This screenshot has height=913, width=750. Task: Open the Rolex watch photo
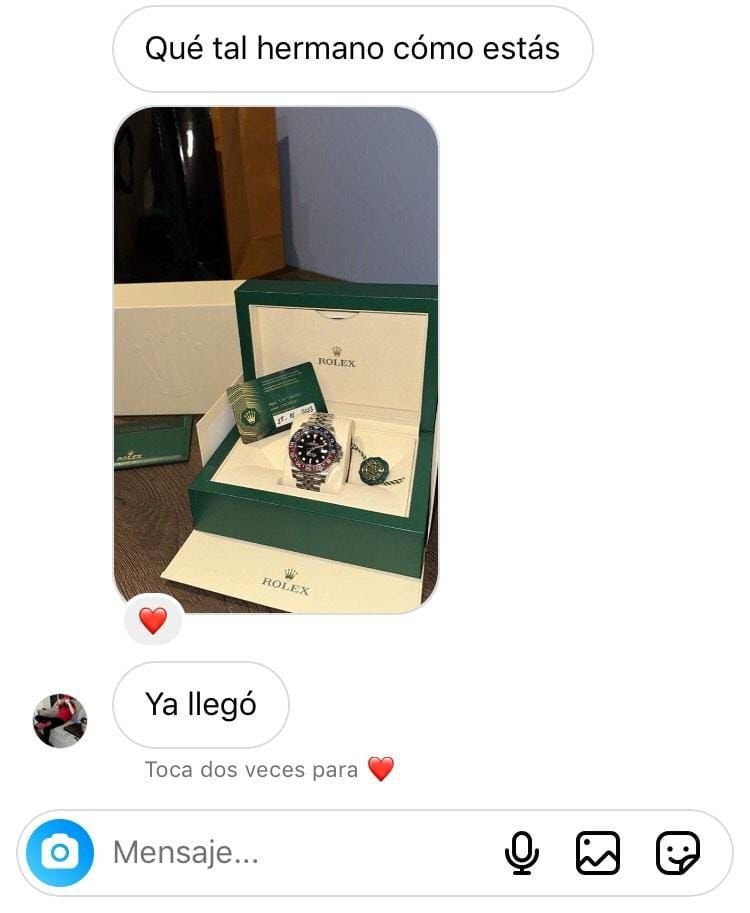click(276, 360)
